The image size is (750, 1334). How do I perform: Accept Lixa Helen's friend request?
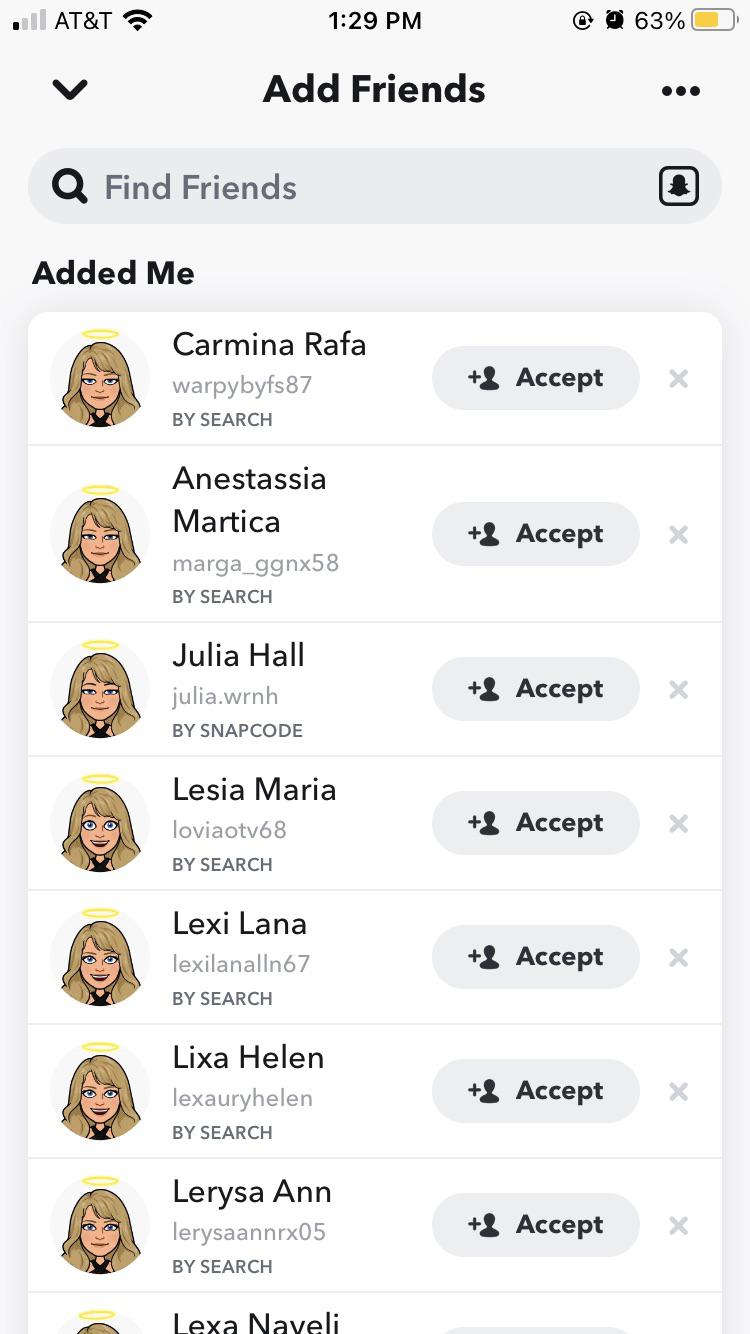click(x=535, y=1090)
